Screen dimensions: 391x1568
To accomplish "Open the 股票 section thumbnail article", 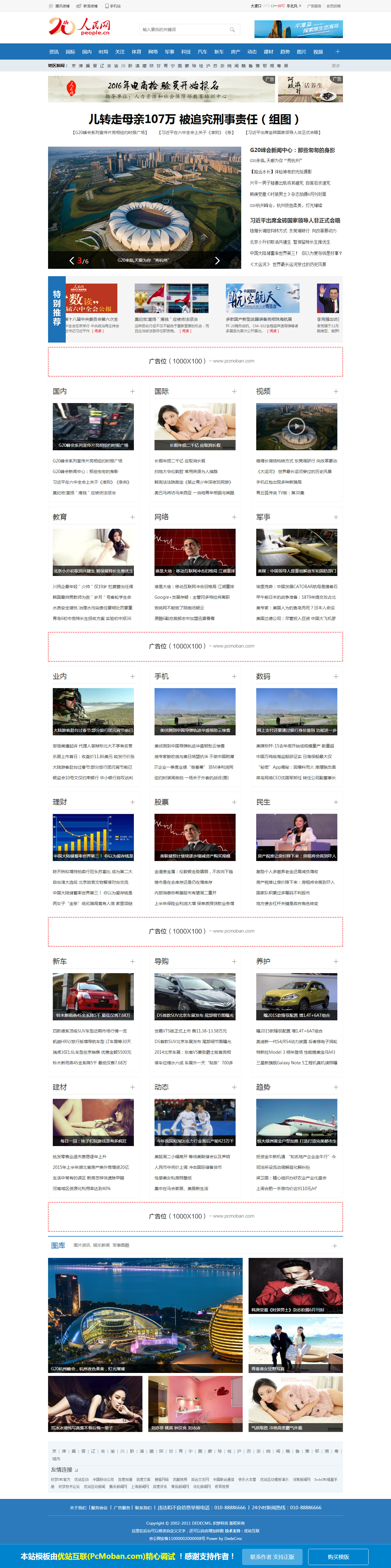I will click(195, 836).
